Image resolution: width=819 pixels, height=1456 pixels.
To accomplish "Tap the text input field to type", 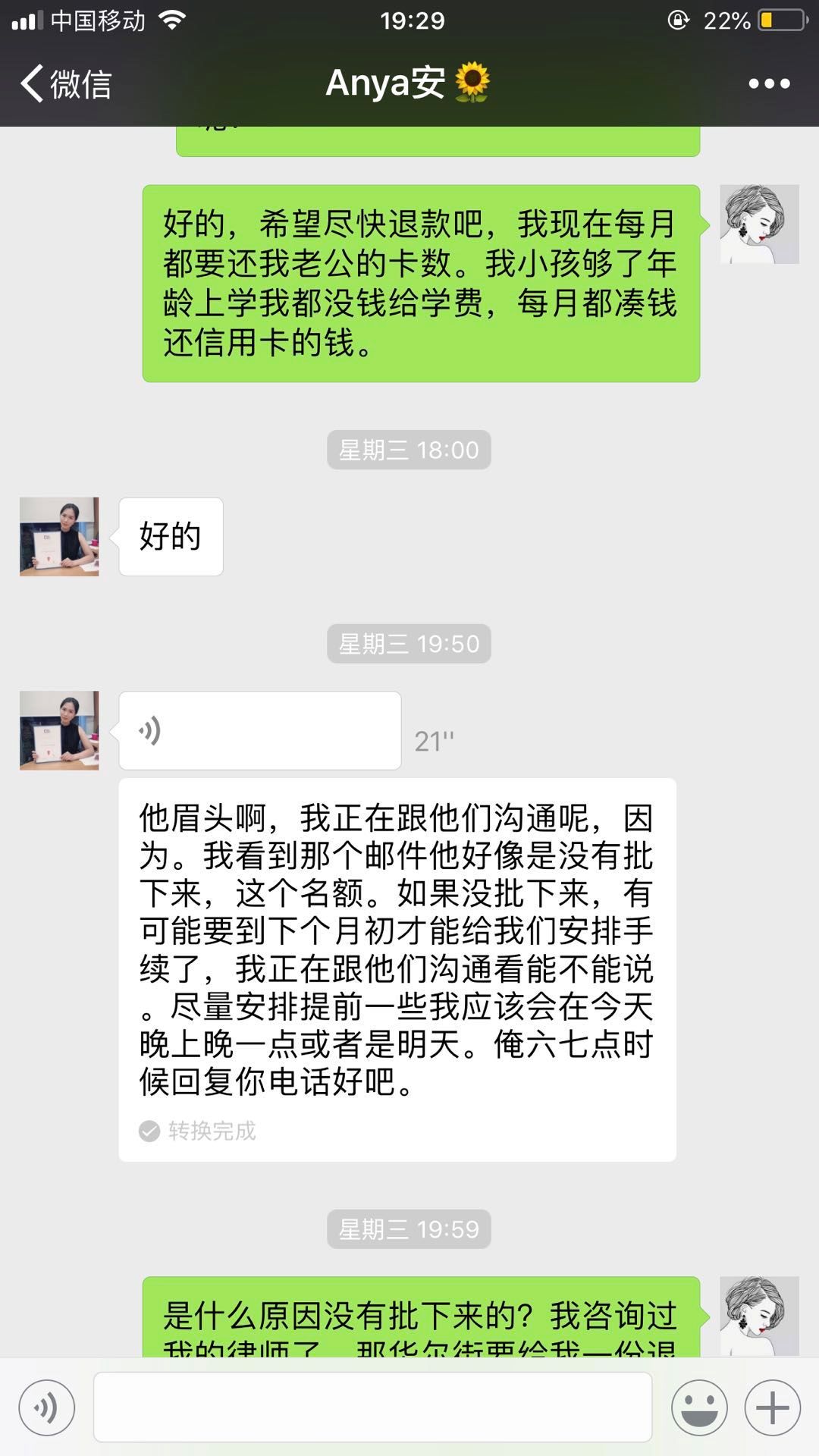I will (x=372, y=1407).
